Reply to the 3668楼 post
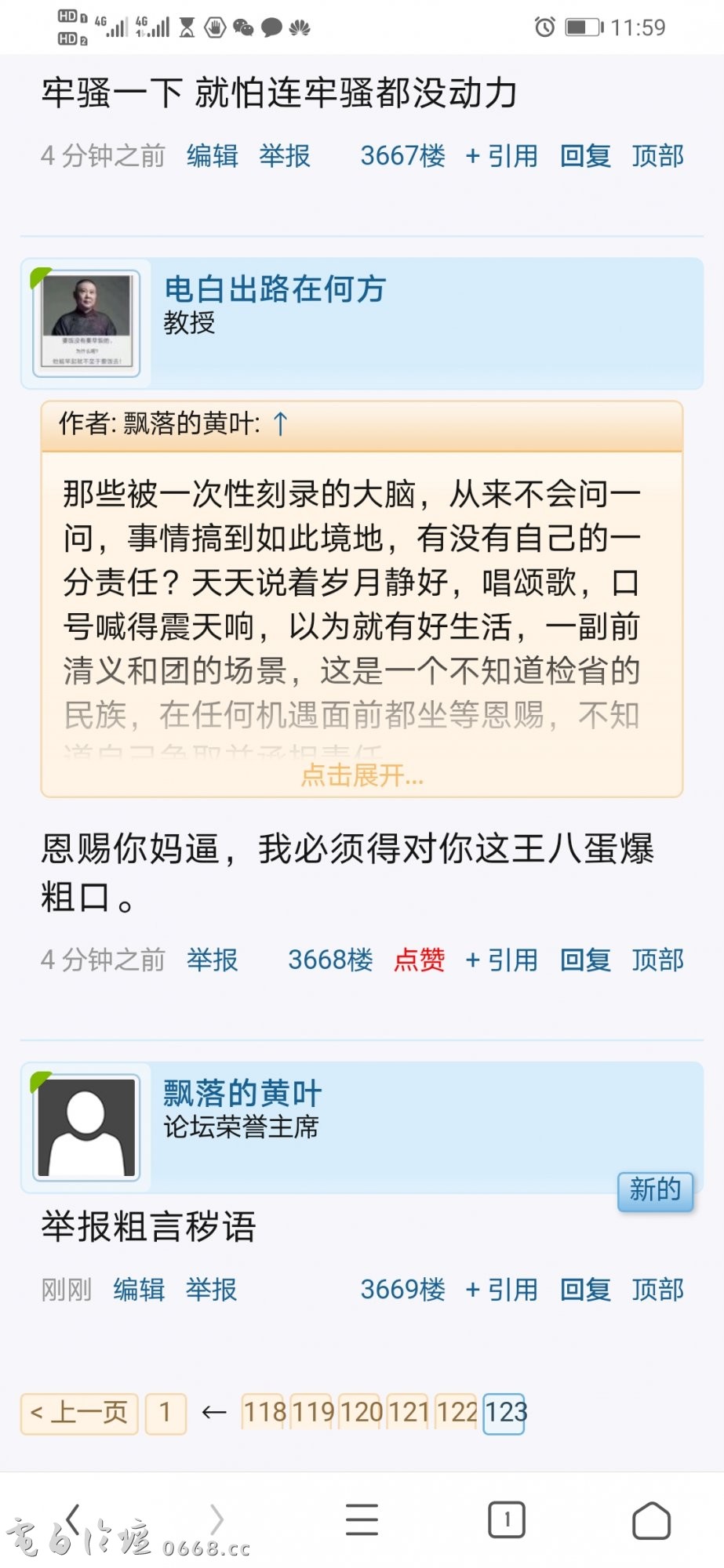The width and height of the screenshot is (724, 1568). click(585, 960)
